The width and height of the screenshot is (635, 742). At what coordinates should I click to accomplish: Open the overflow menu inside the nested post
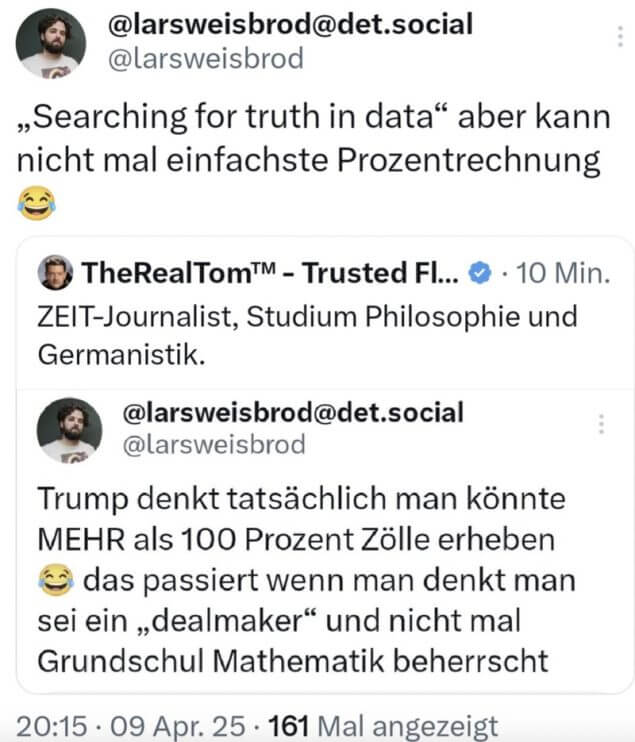click(x=601, y=424)
